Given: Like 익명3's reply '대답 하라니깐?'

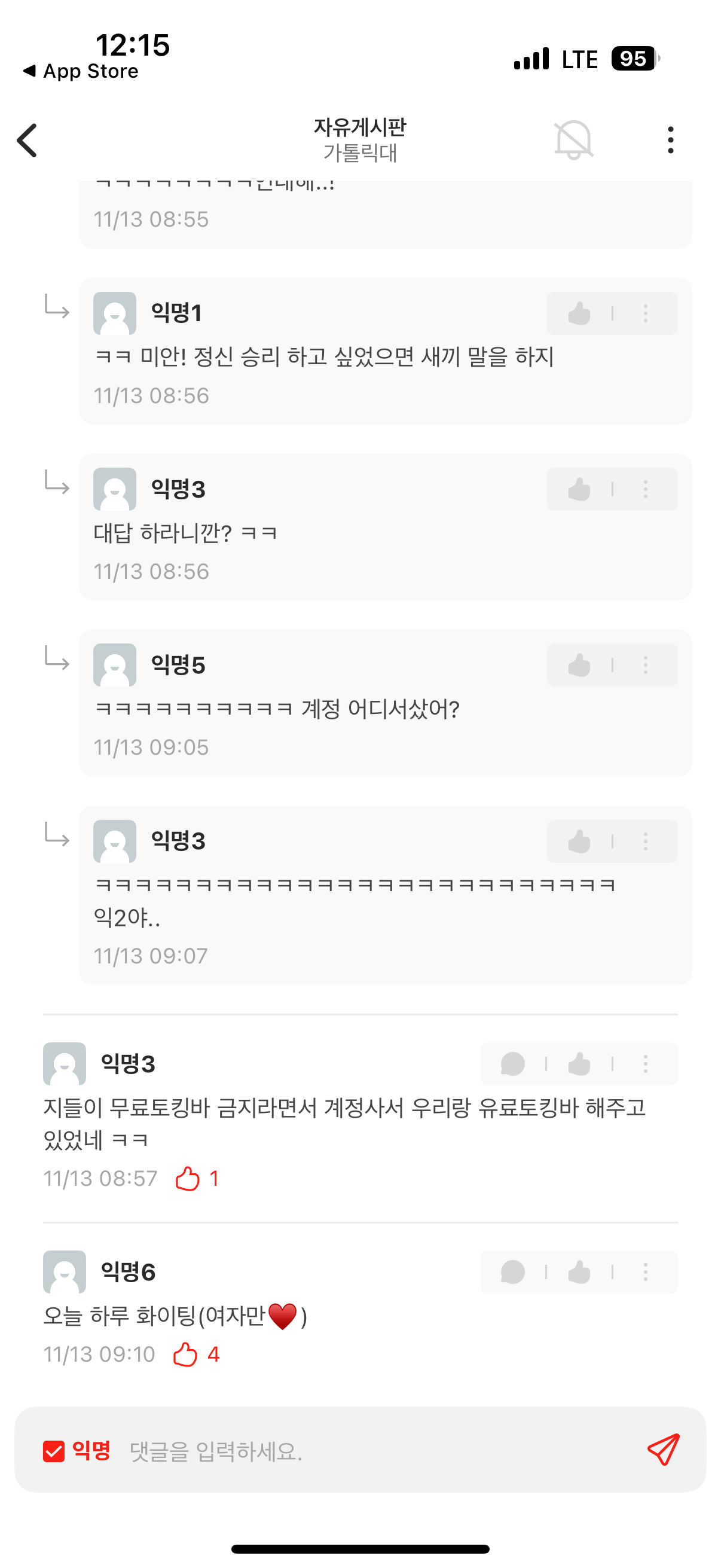Looking at the screenshot, I should (579, 489).
